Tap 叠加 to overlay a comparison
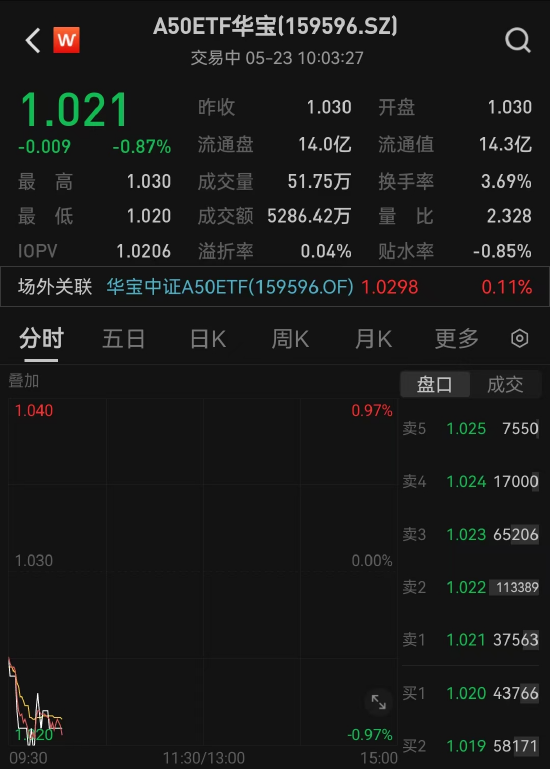 tap(24, 381)
